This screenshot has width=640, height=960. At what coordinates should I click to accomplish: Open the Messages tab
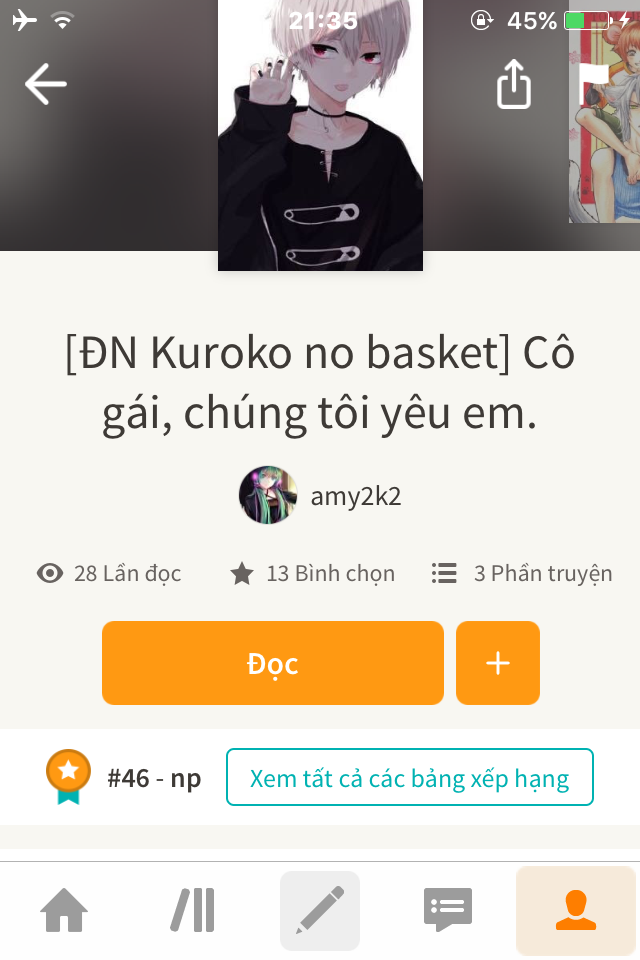448,910
